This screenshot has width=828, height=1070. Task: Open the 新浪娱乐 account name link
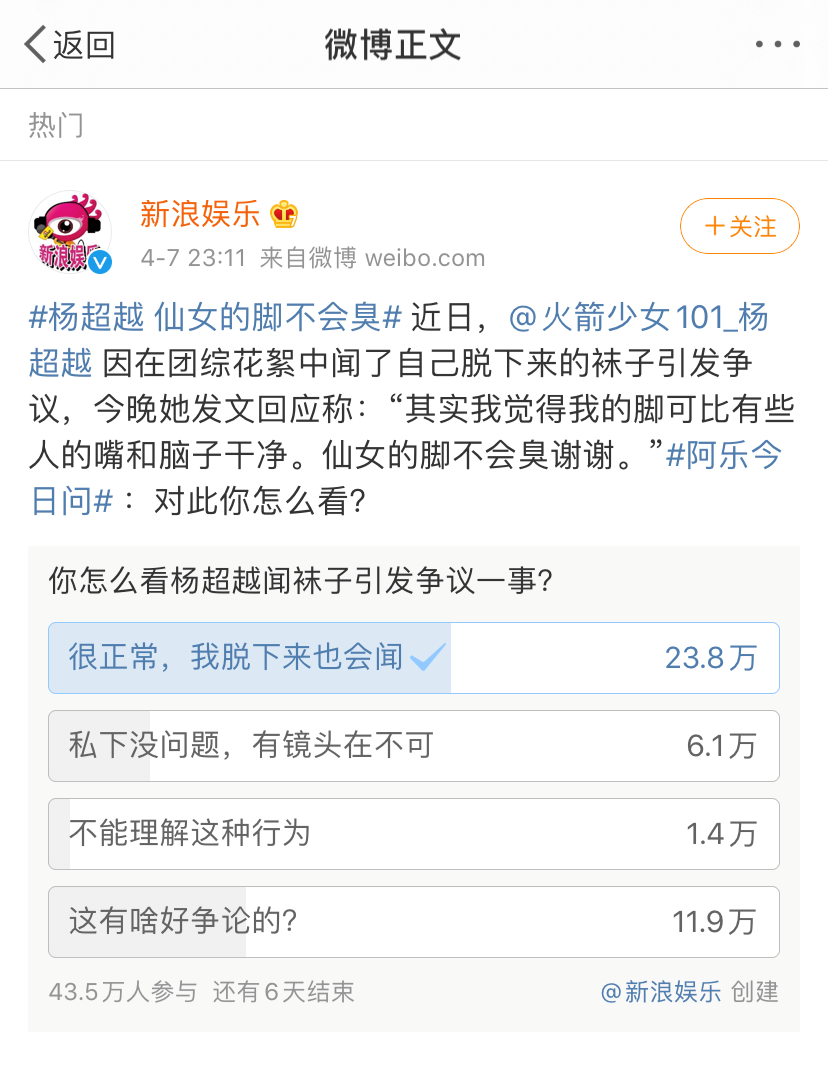coord(200,213)
